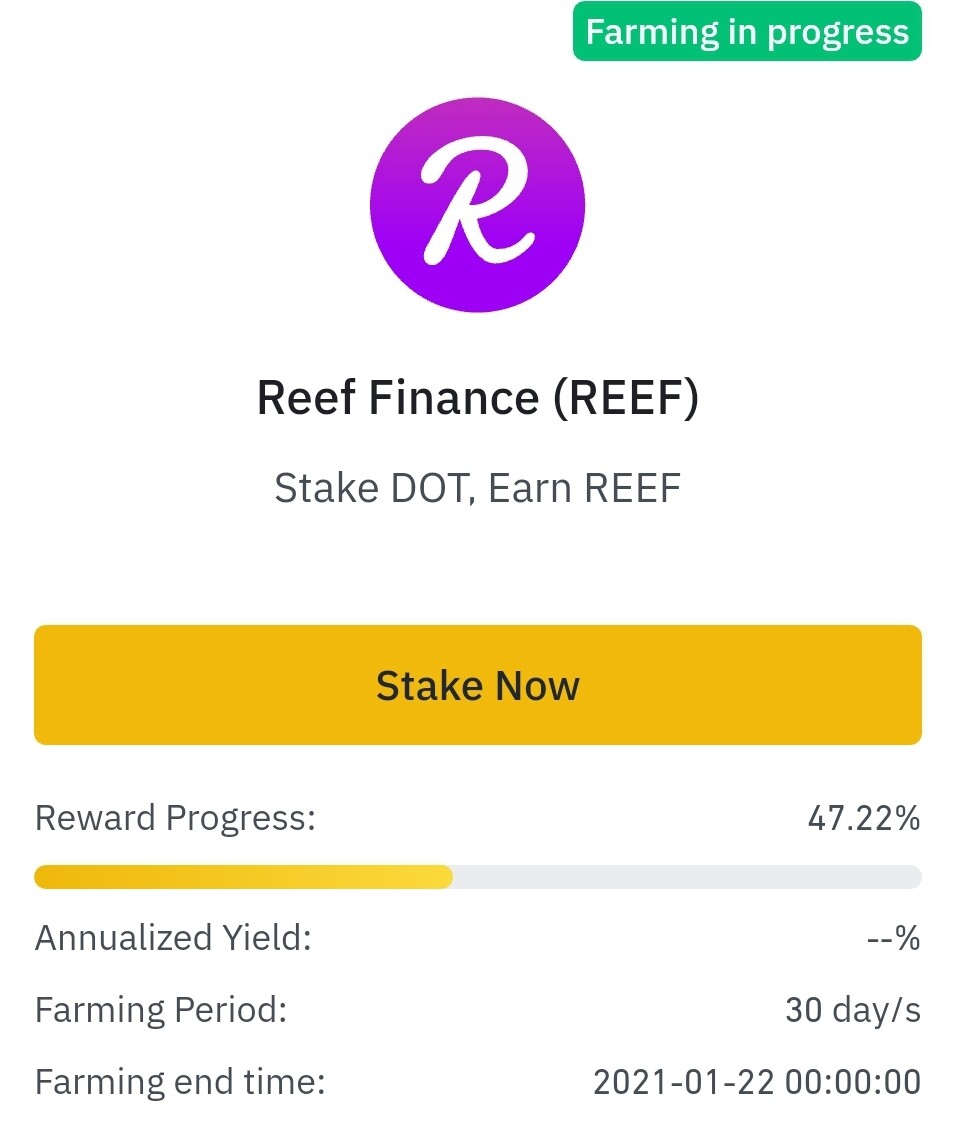963x1122 pixels.
Task: Click the 2021-01-22 end time value
Action: tap(757, 1081)
